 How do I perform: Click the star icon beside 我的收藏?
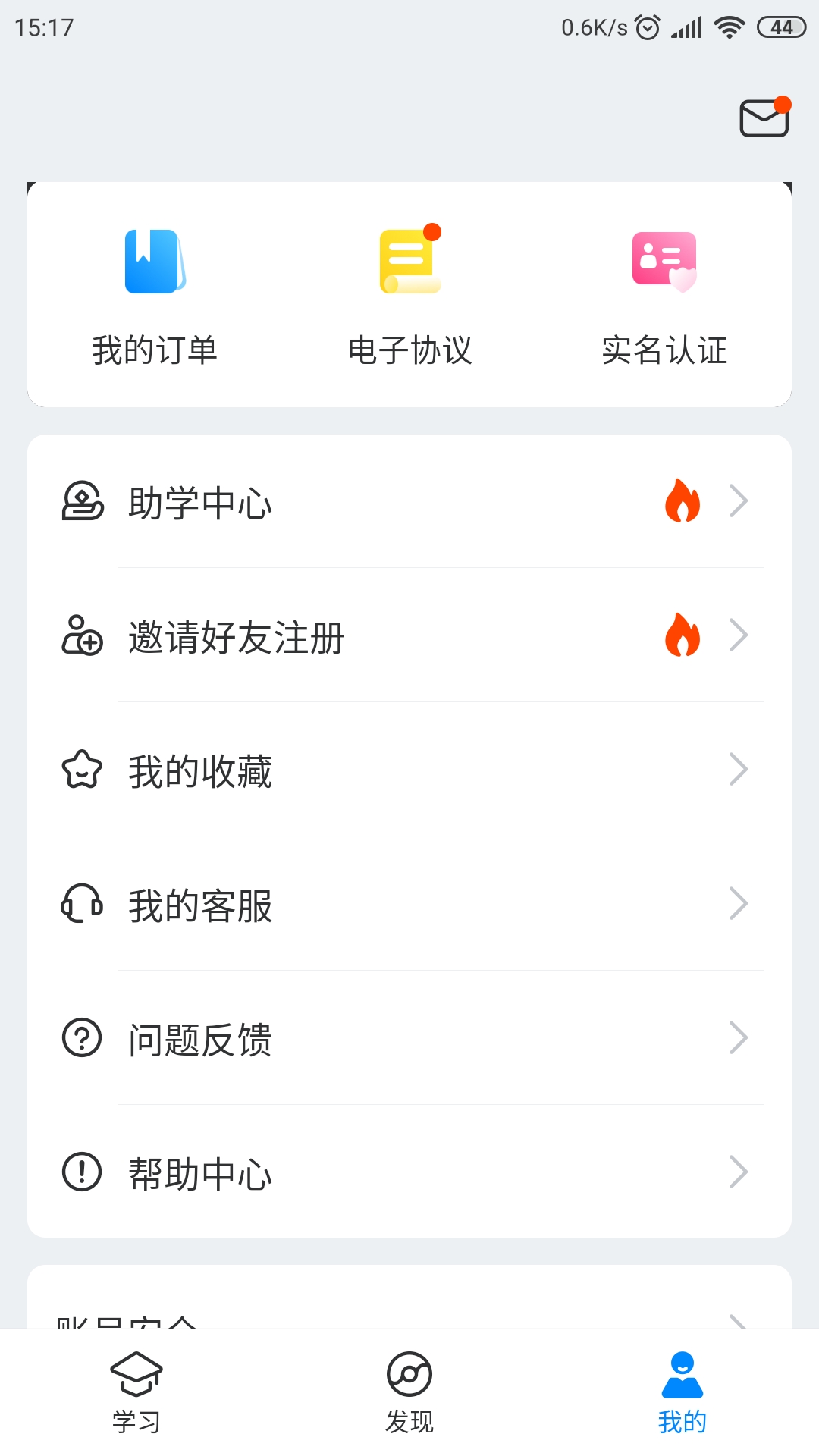[82, 770]
